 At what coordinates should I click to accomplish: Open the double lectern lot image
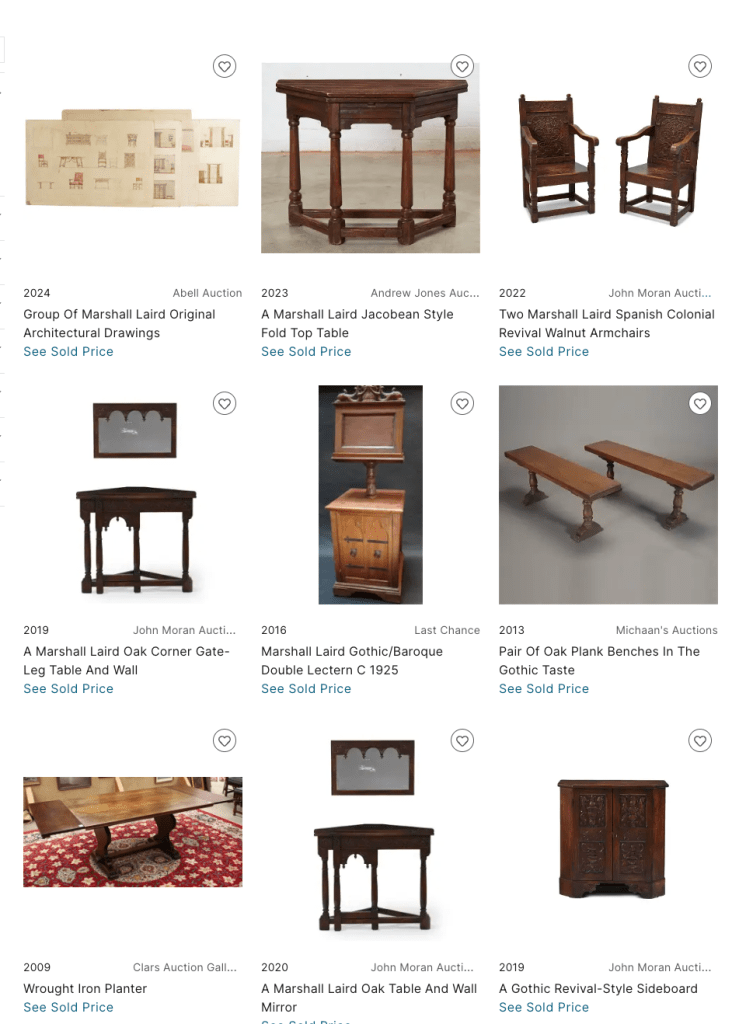click(x=370, y=495)
